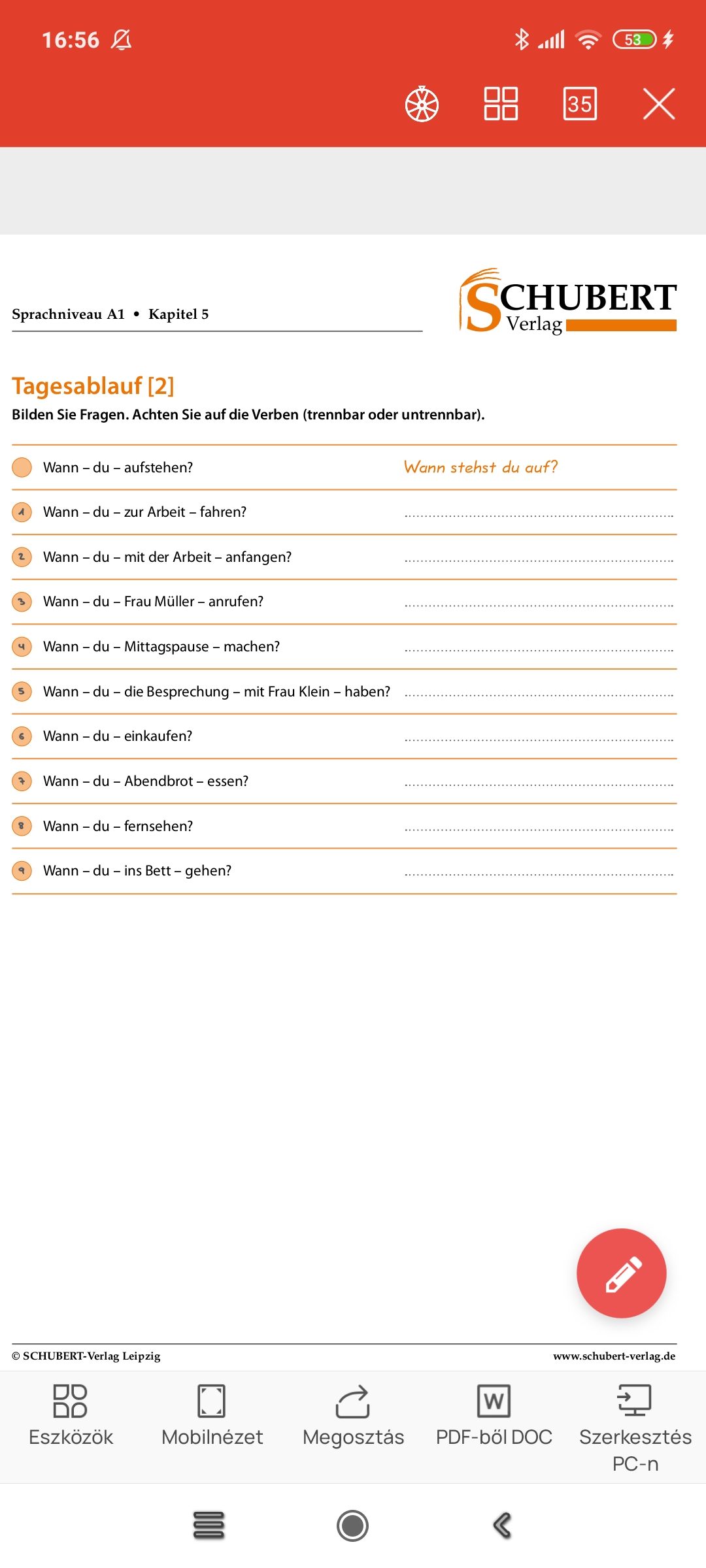Share the document via Megosztás

pos(353,1416)
